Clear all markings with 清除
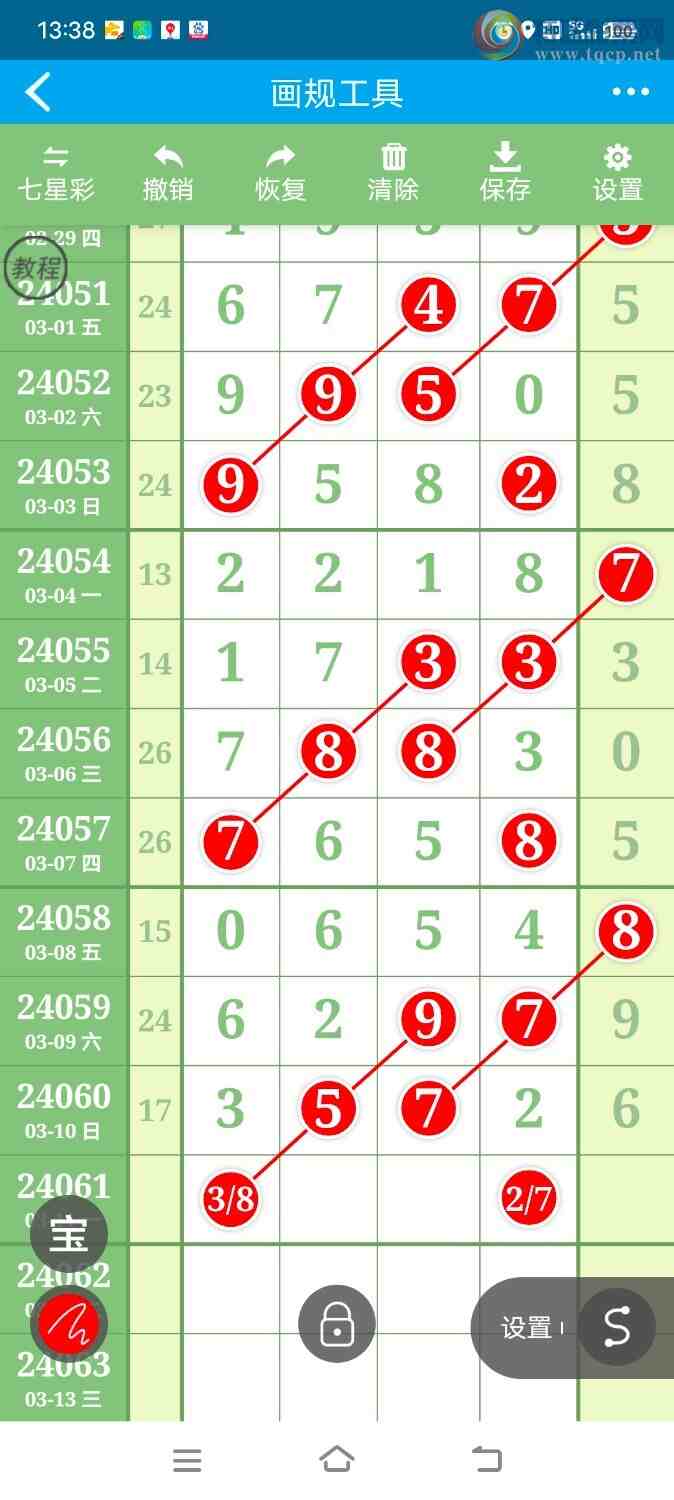674x1500 pixels. 393,174
